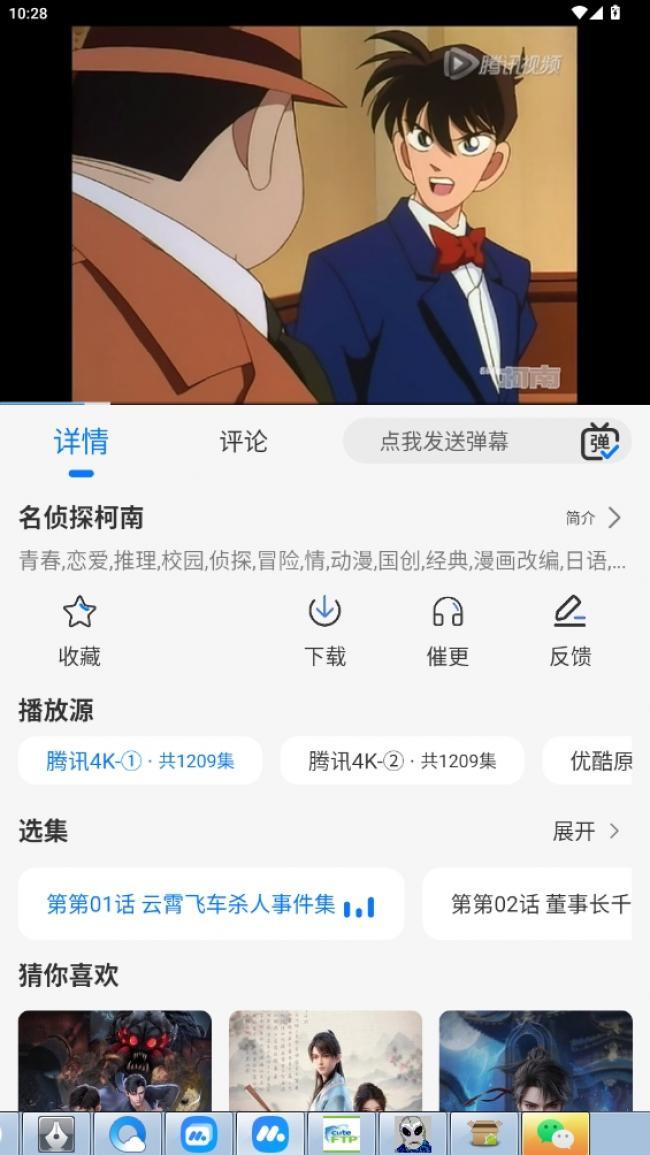This screenshot has width=650, height=1155.
Task: Switch to the 评论 tab
Action: point(243,441)
